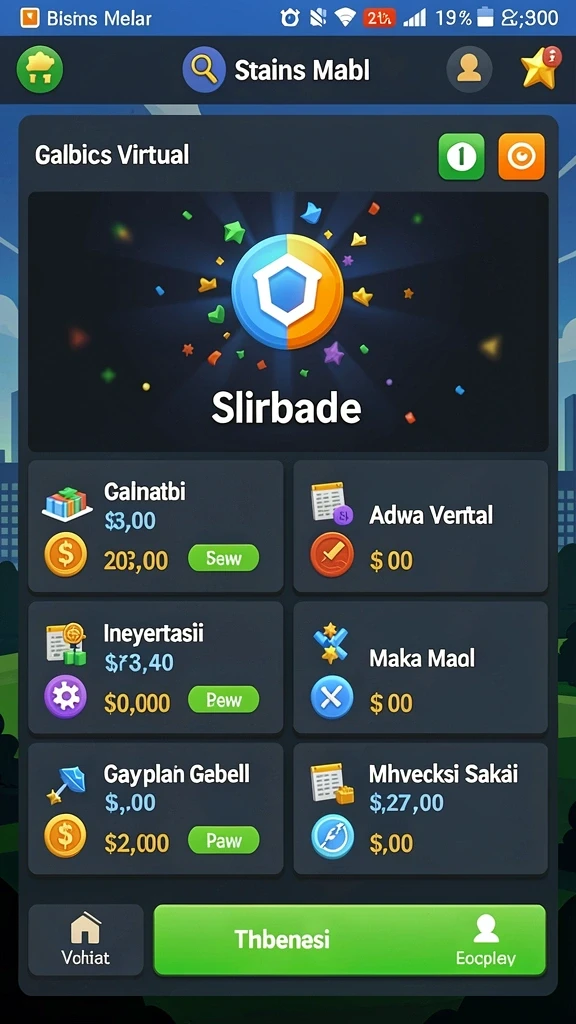Open the Adwa Vental card
576x1024 pixels.
coord(420,526)
